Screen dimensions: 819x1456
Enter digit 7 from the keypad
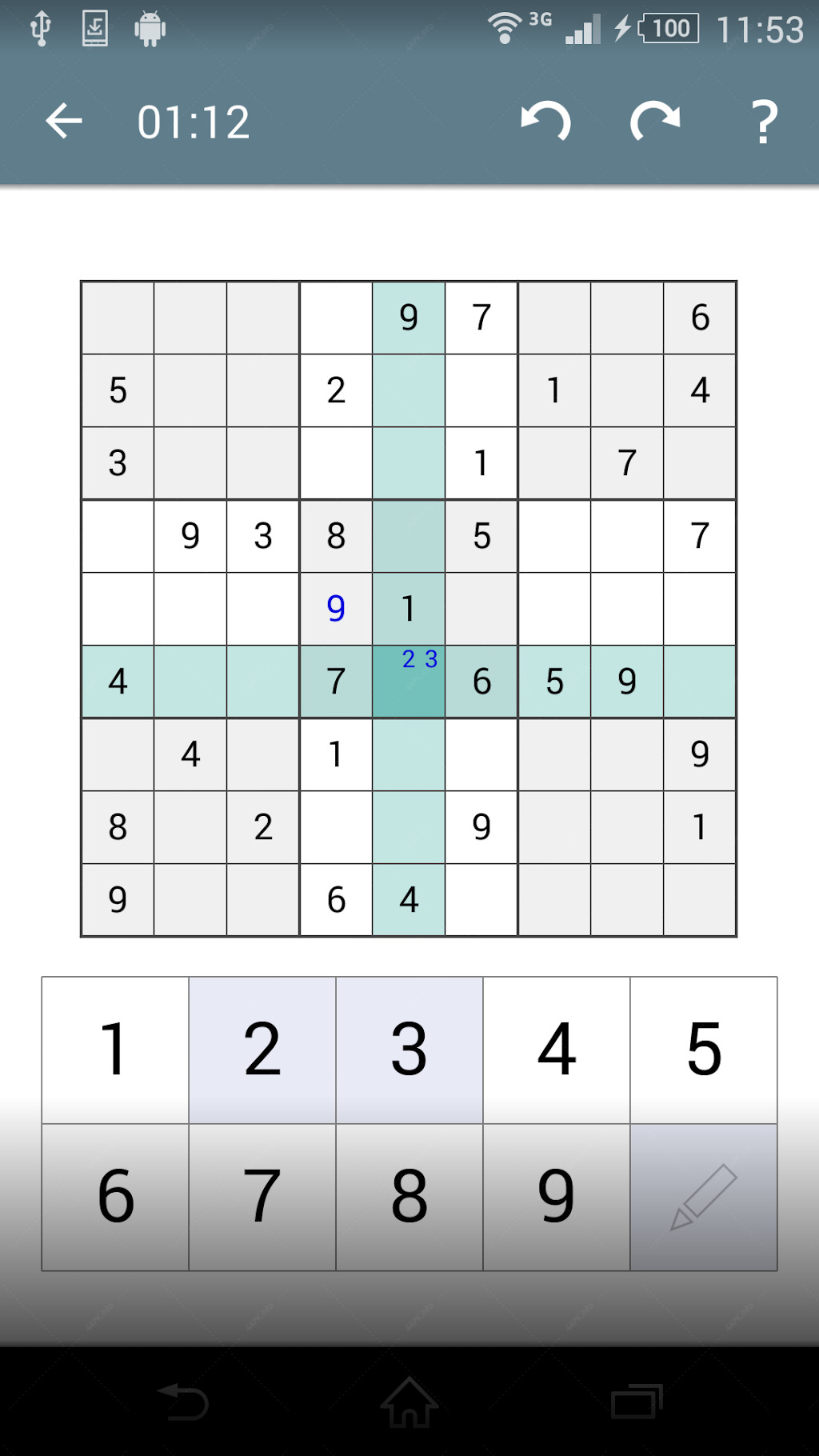(262, 1197)
